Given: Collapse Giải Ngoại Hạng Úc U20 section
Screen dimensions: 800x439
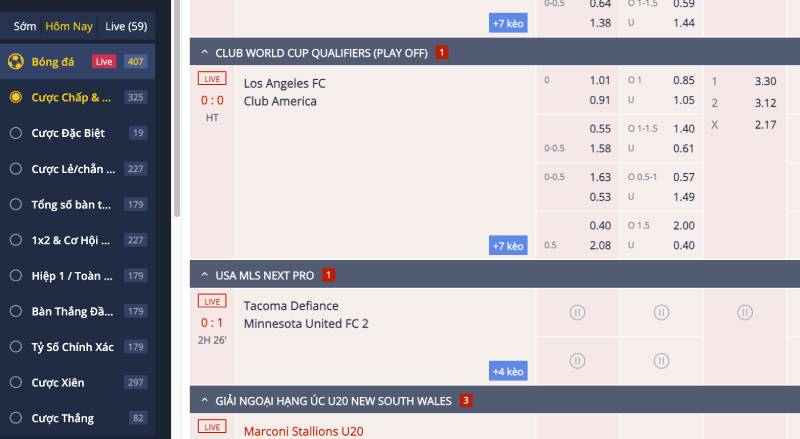Looking at the screenshot, I should [205, 400].
